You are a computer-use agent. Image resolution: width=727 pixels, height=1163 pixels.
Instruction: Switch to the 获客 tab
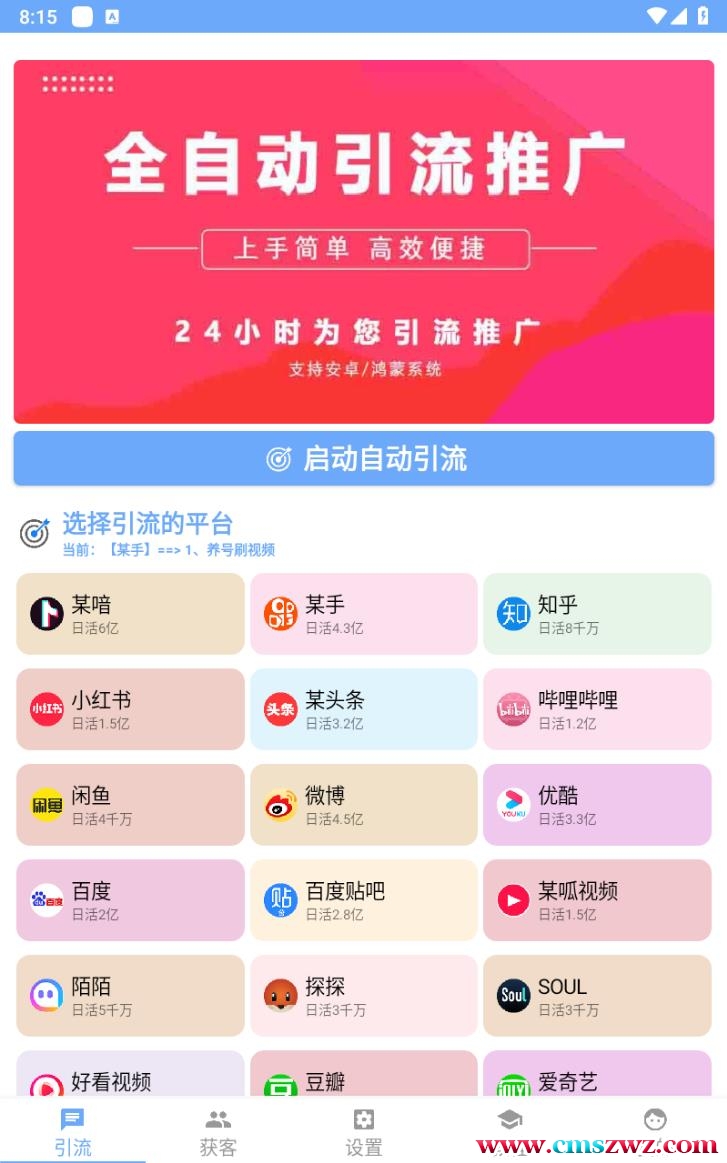[x=218, y=1132]
